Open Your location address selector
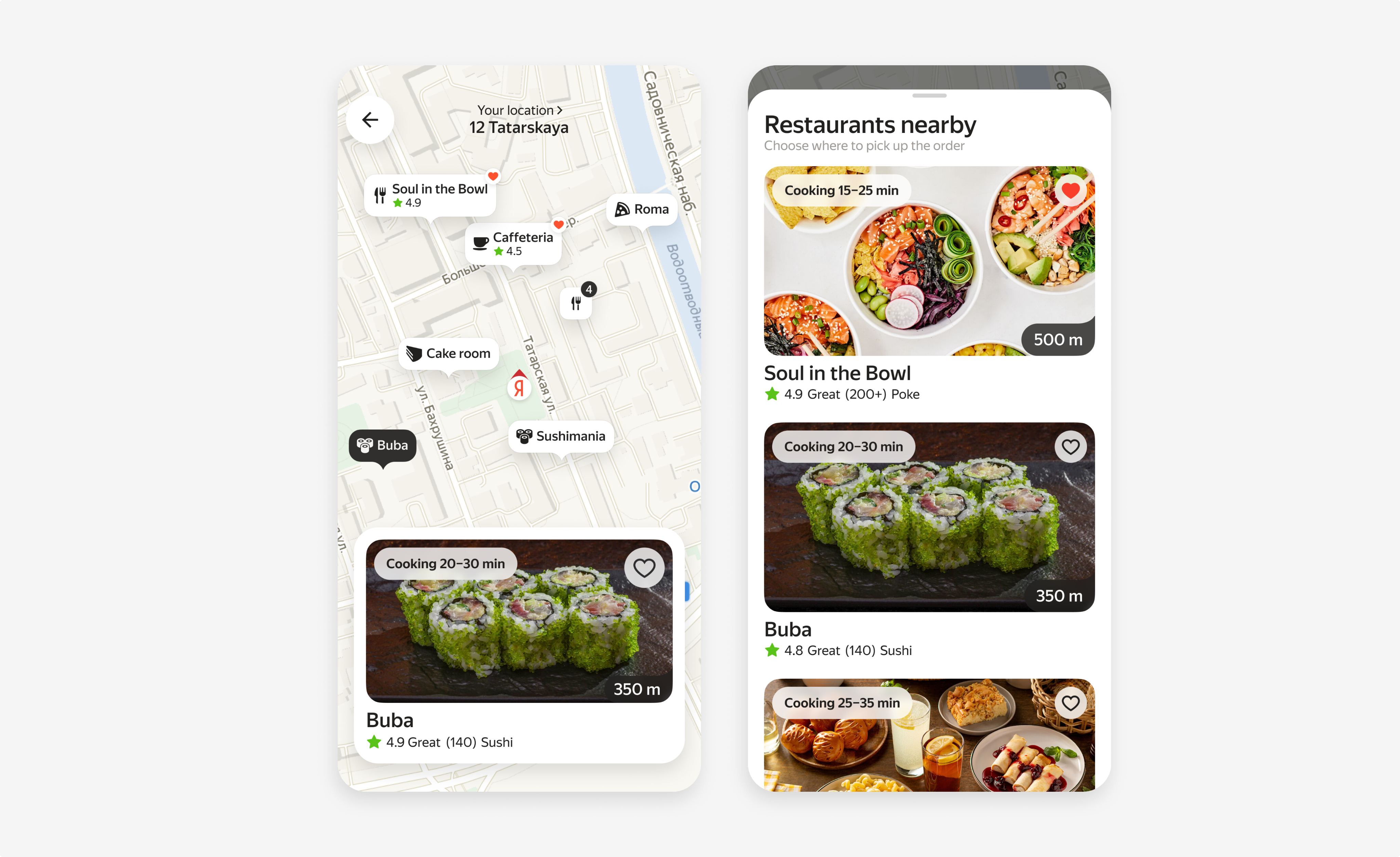Image resolution: width=1400 pixels, height=857 pixels. [x=519, y=119]
